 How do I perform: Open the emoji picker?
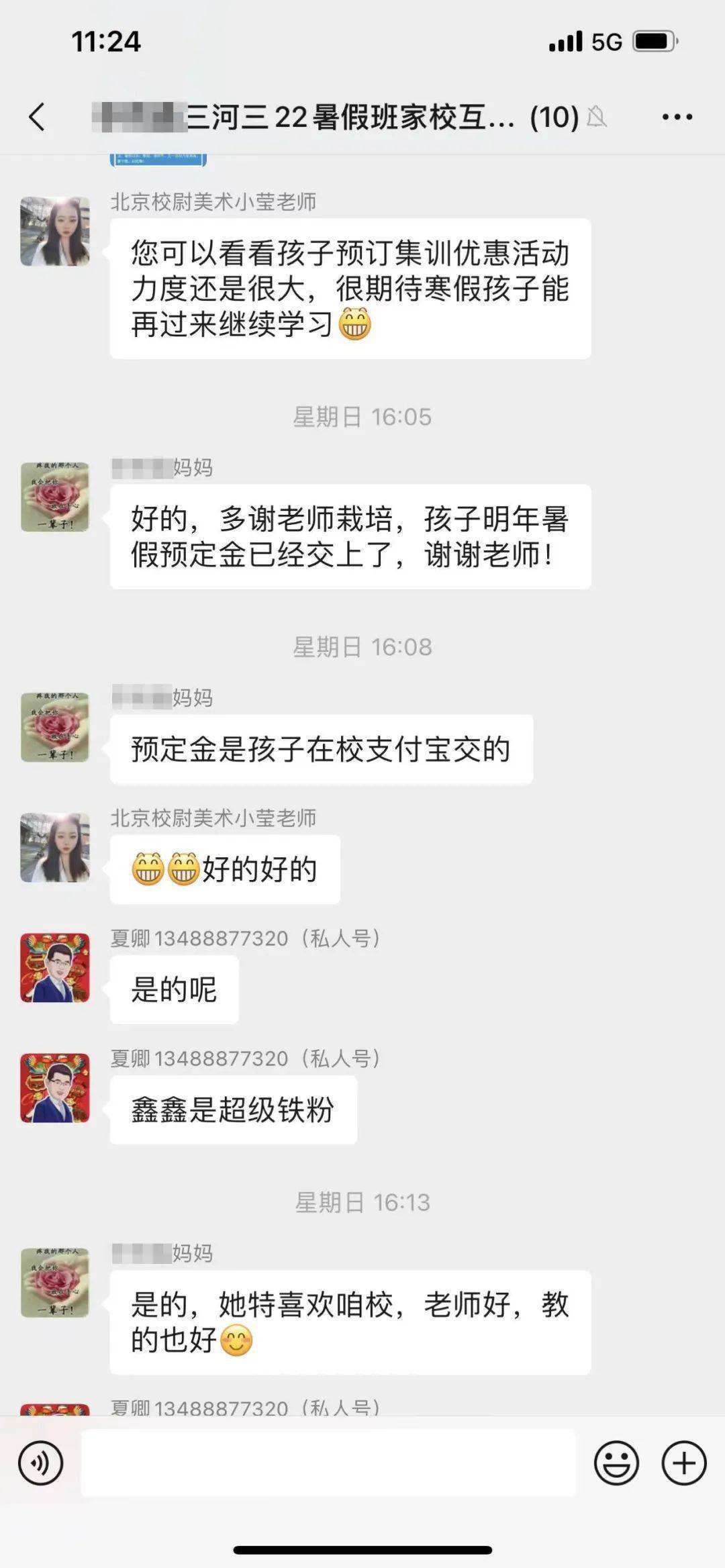616,1463
